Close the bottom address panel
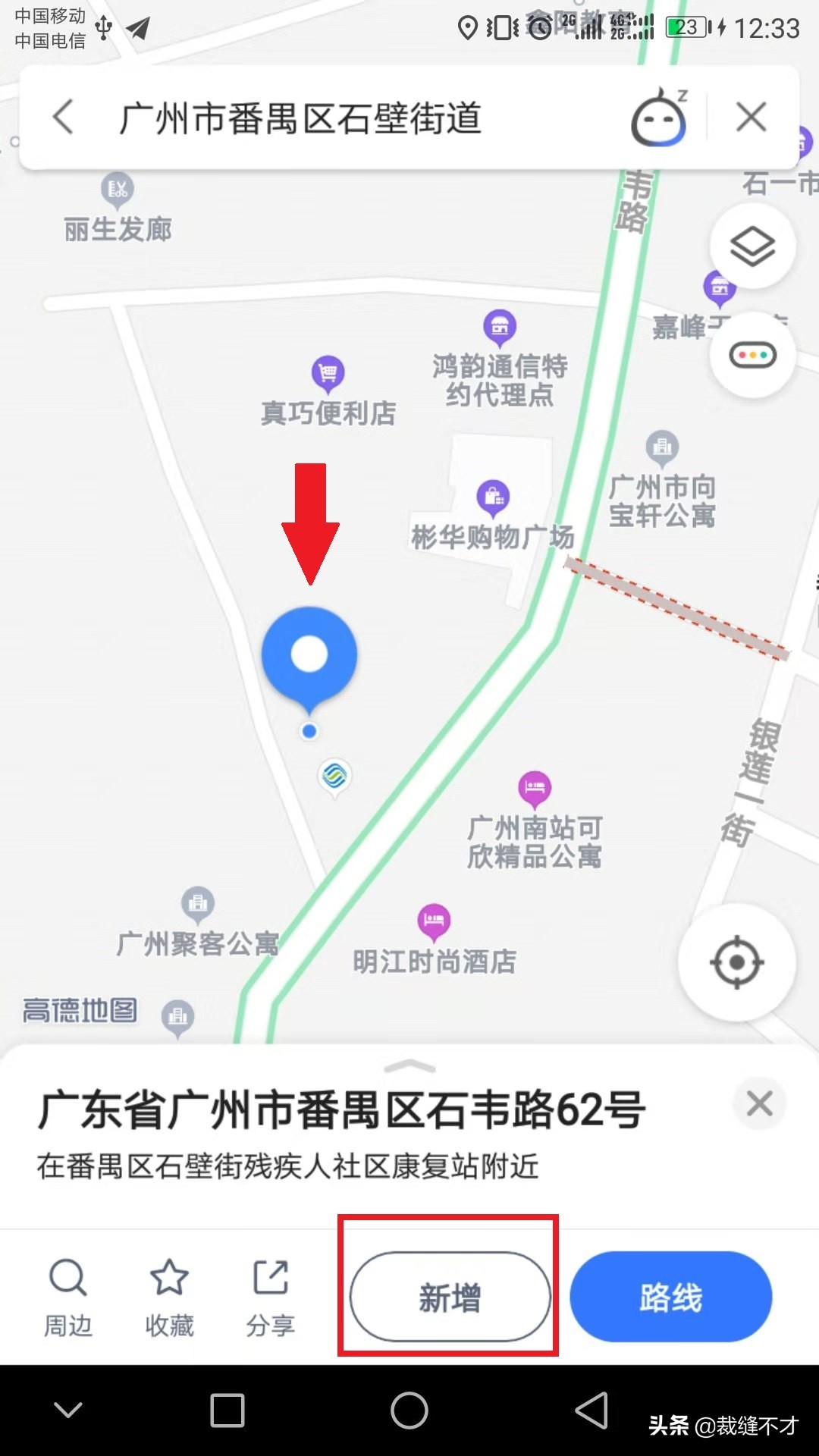 click(x=759, y=1103)
